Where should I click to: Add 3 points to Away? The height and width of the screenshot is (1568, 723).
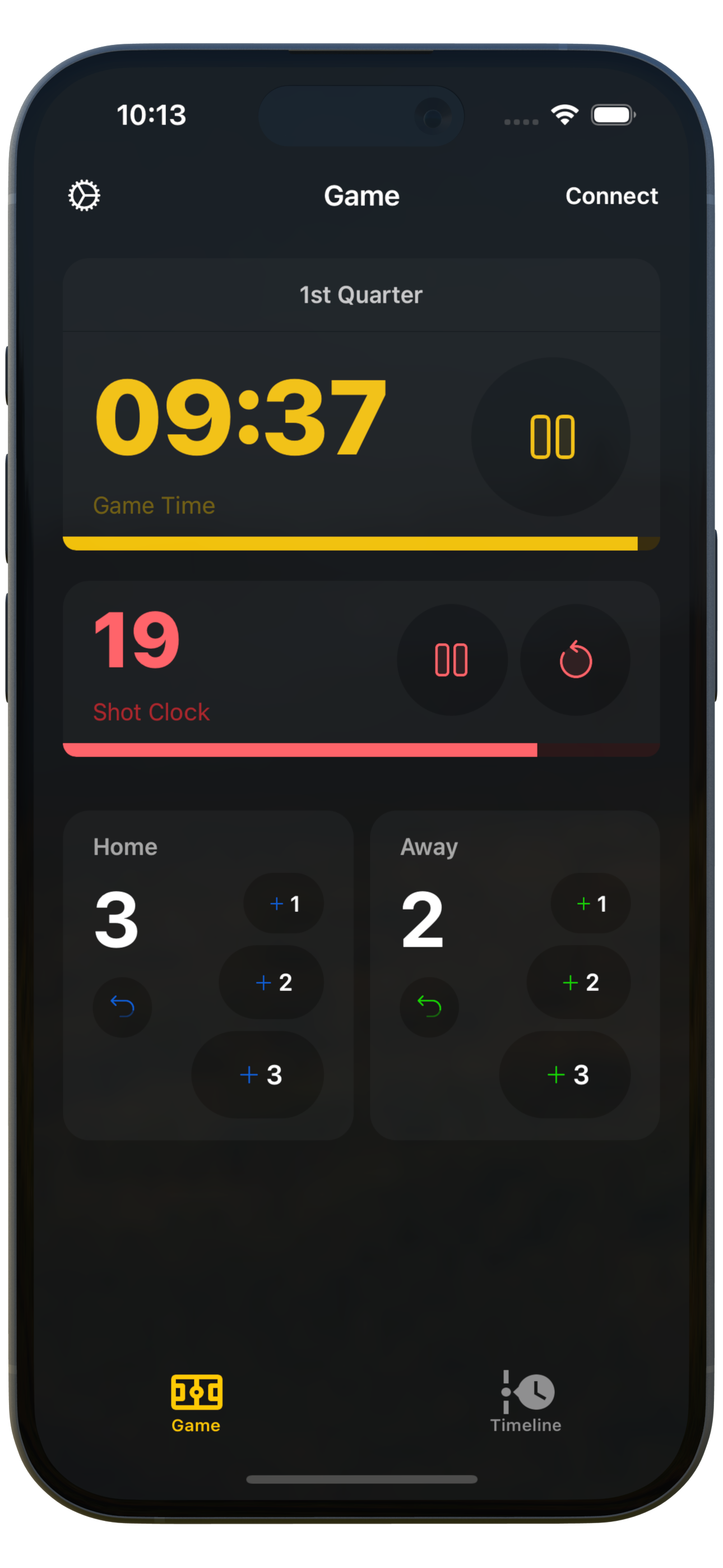click(566, 1074)
